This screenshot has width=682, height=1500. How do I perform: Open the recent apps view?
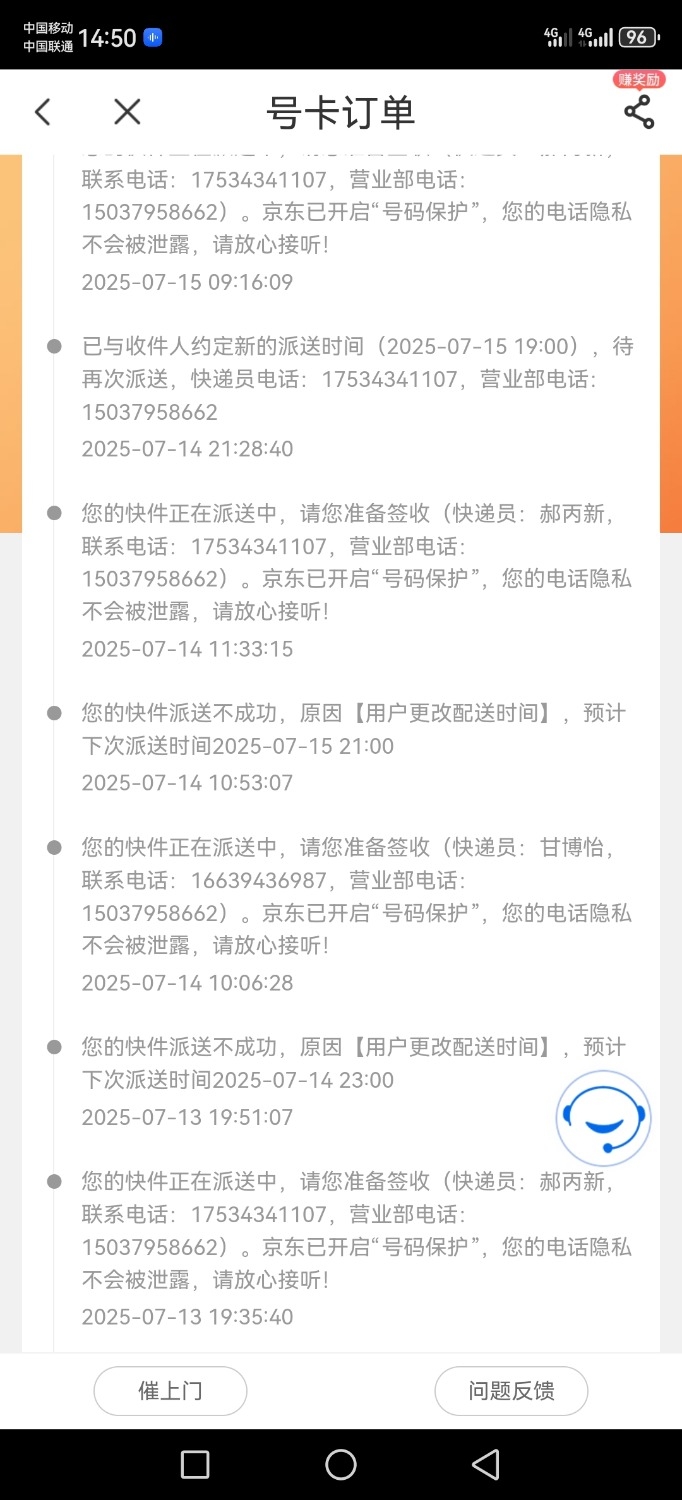pos(195,1465)
